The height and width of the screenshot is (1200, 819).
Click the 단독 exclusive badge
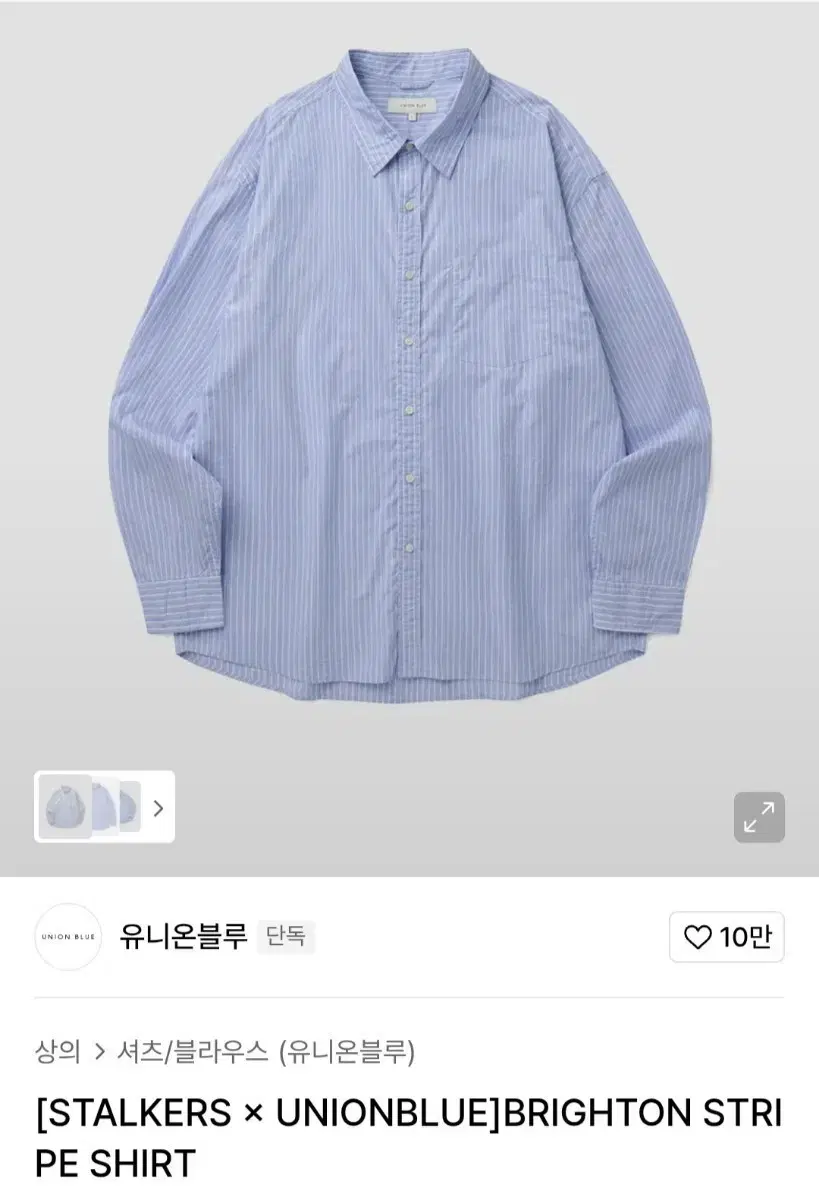286,938
